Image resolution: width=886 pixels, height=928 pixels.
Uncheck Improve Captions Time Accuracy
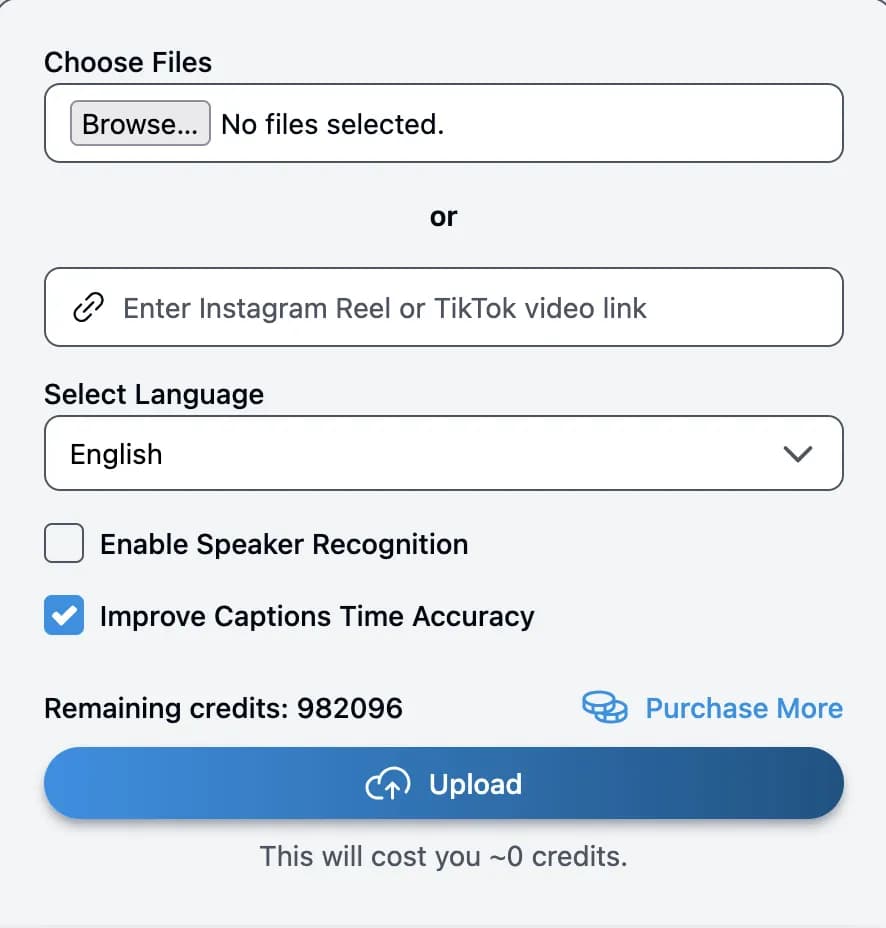(x=64, y=616)
